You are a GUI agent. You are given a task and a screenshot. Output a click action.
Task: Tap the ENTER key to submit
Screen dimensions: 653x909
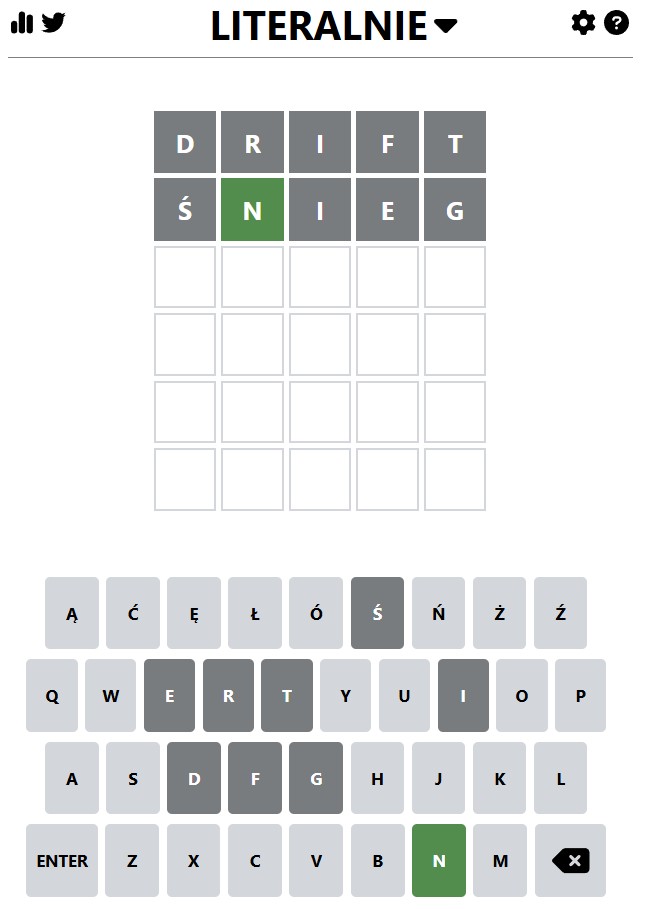coord(62,860)
